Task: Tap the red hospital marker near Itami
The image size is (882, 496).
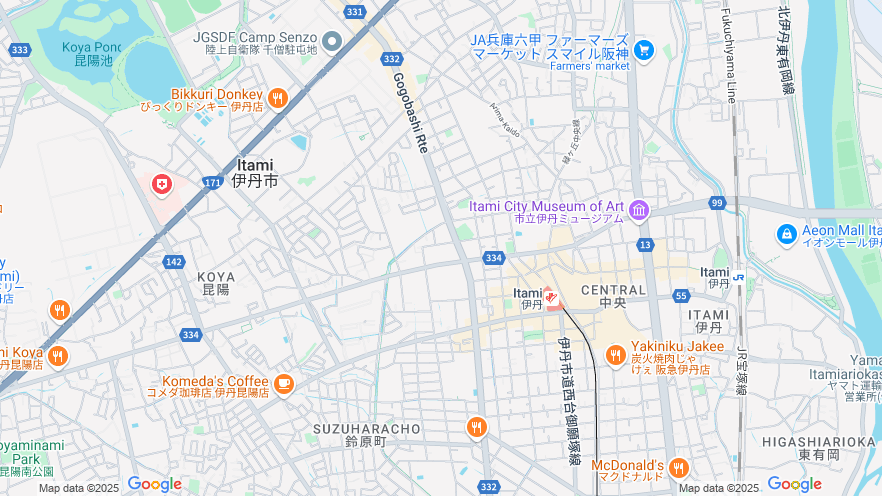Action: point(160,184)
